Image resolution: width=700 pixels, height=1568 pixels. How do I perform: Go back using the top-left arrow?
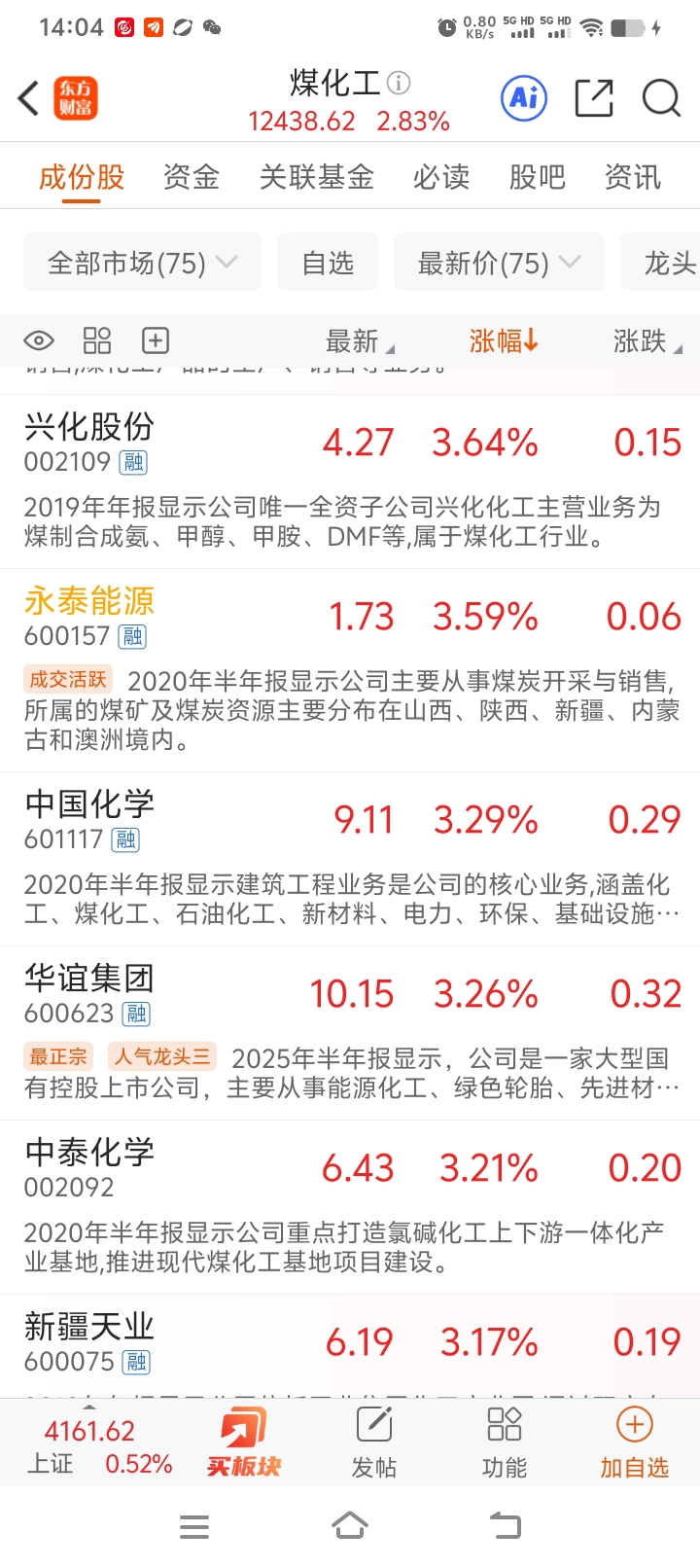click(x=29, y=98)
